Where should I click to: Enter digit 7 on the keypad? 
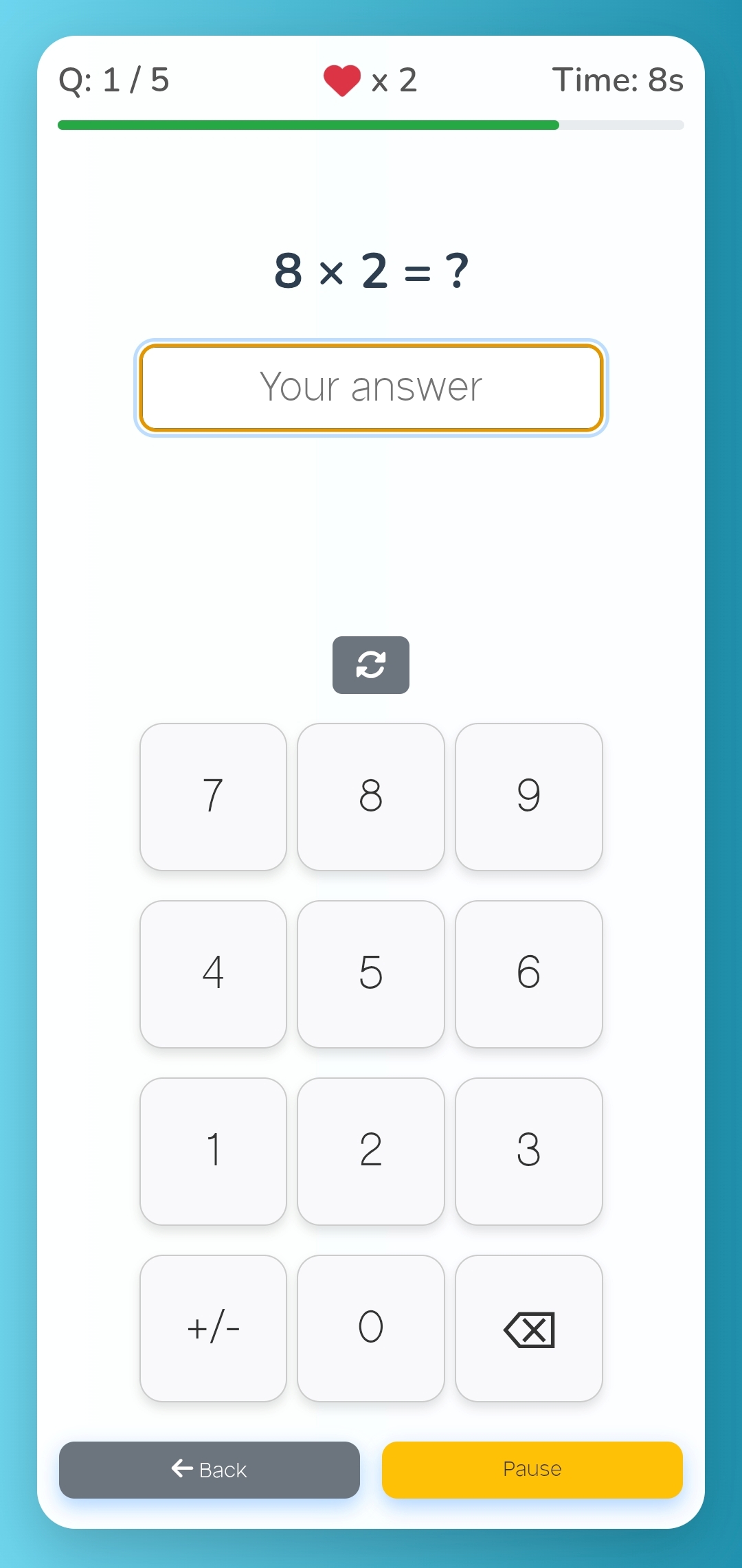coord(213,796)
